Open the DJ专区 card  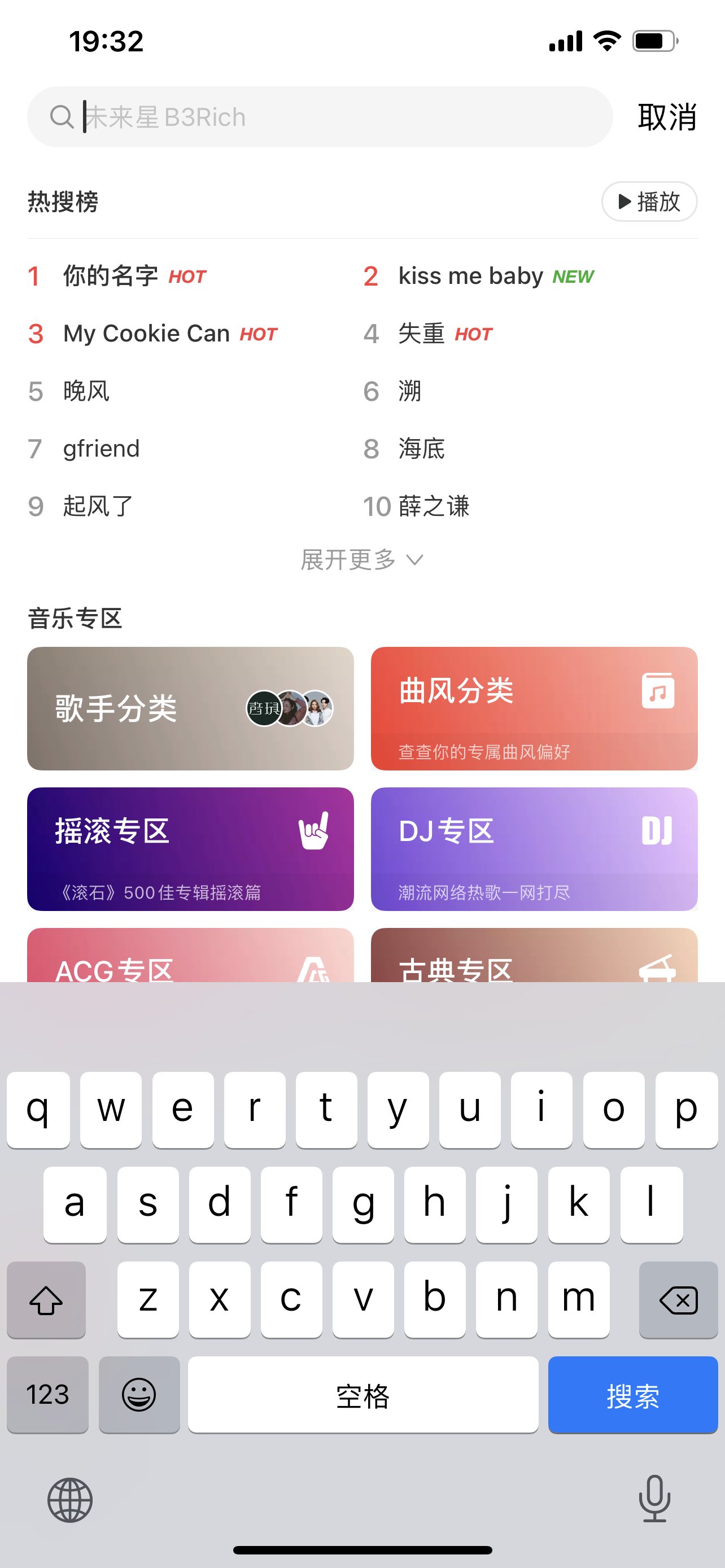534,849
